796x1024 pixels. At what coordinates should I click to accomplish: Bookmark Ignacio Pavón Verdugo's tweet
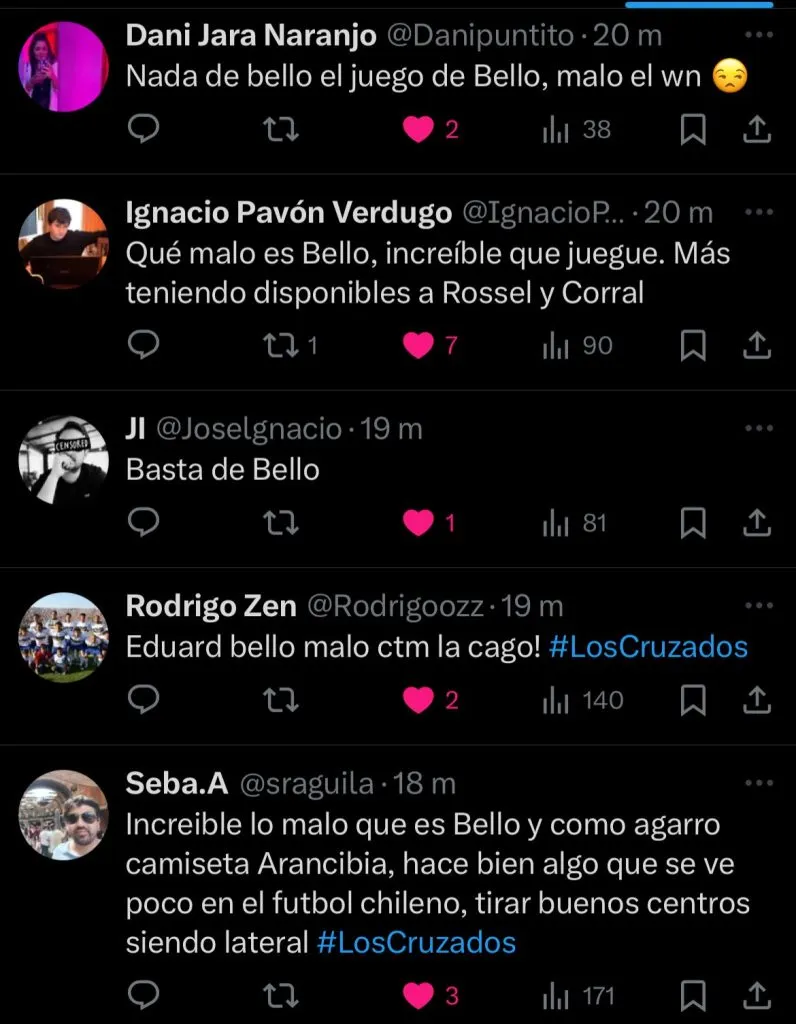click(693, 346)
